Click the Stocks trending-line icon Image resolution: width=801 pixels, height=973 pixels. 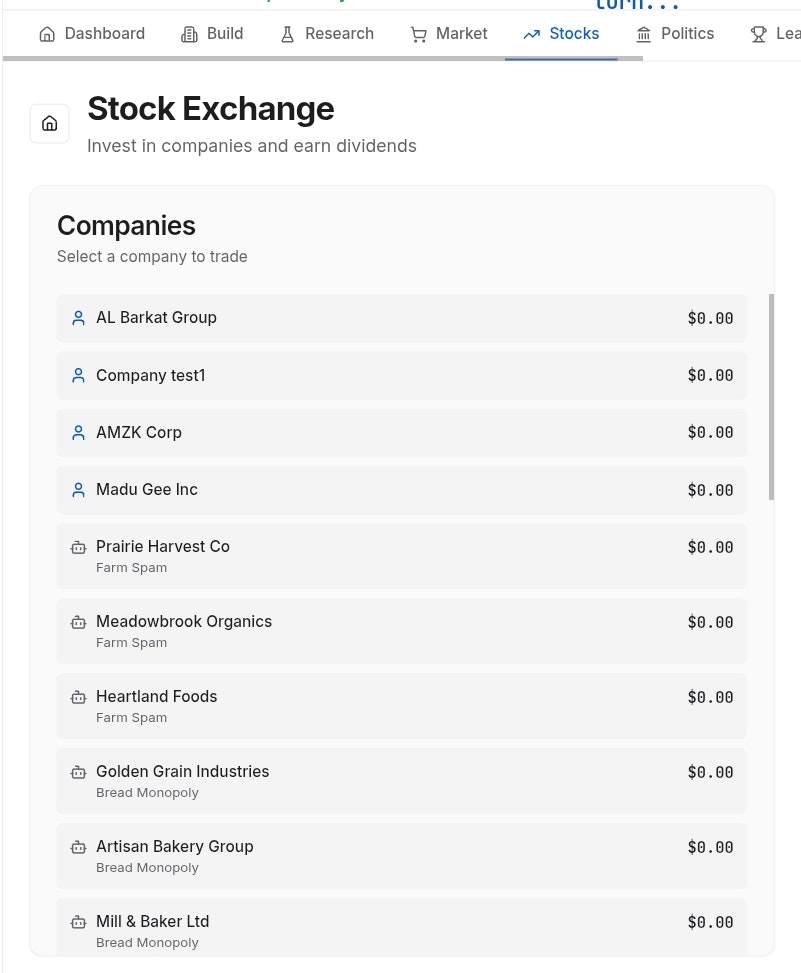[x=531, y=33]
